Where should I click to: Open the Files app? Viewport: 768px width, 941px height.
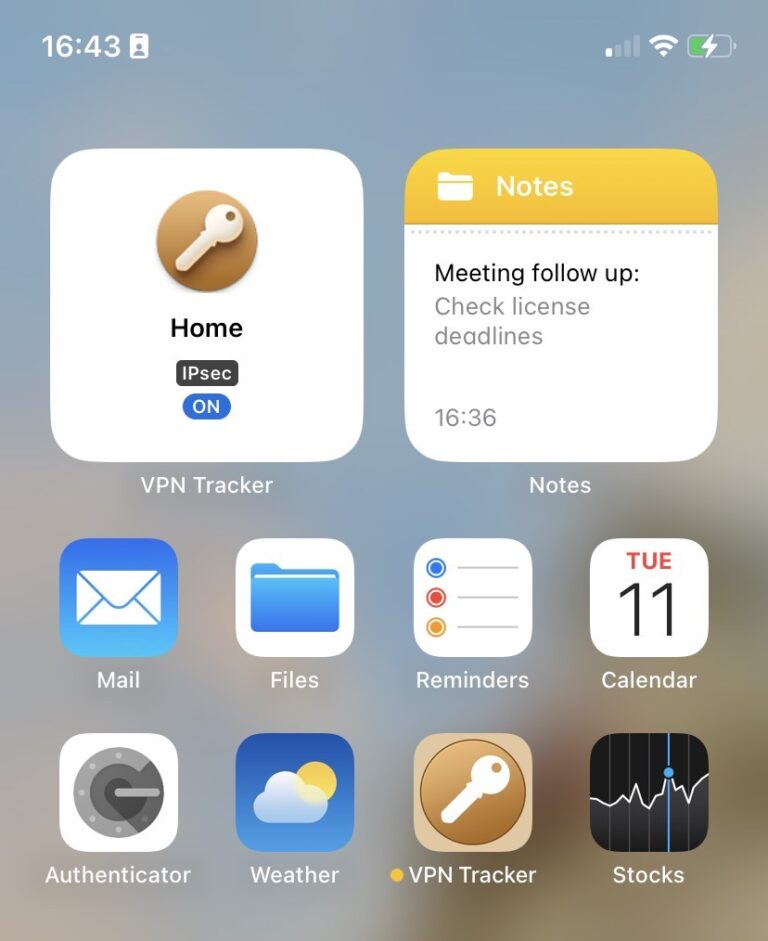point(294,597)
